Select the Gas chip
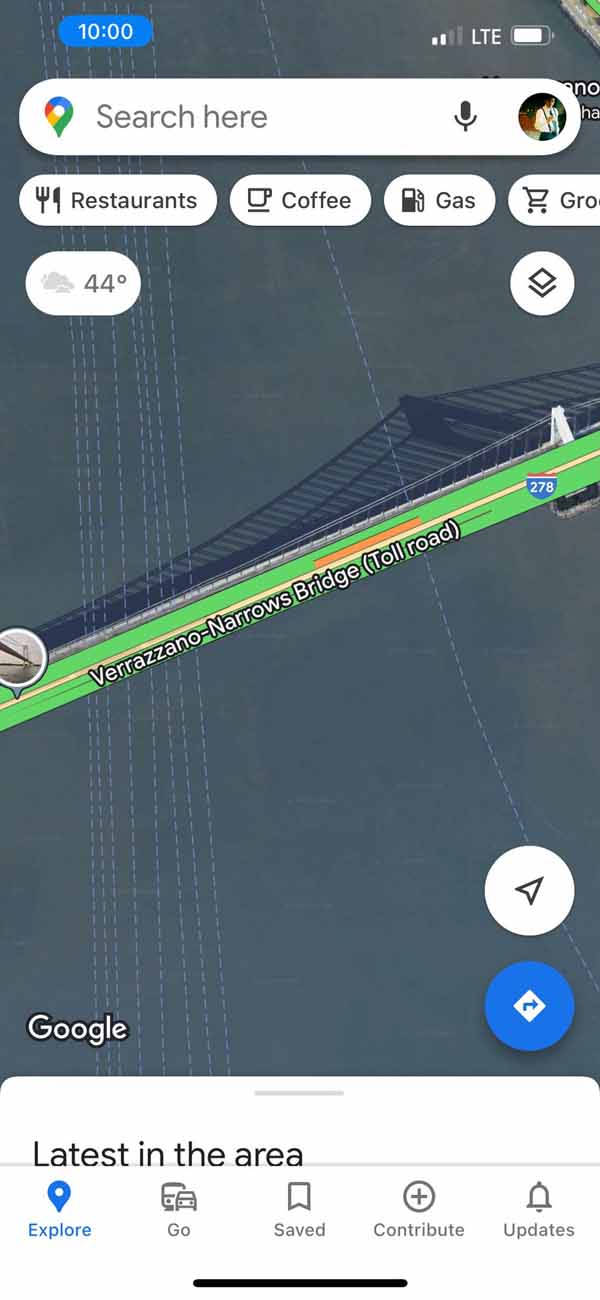This screenshot has width=600, height=1300. (x=440, y=200)
